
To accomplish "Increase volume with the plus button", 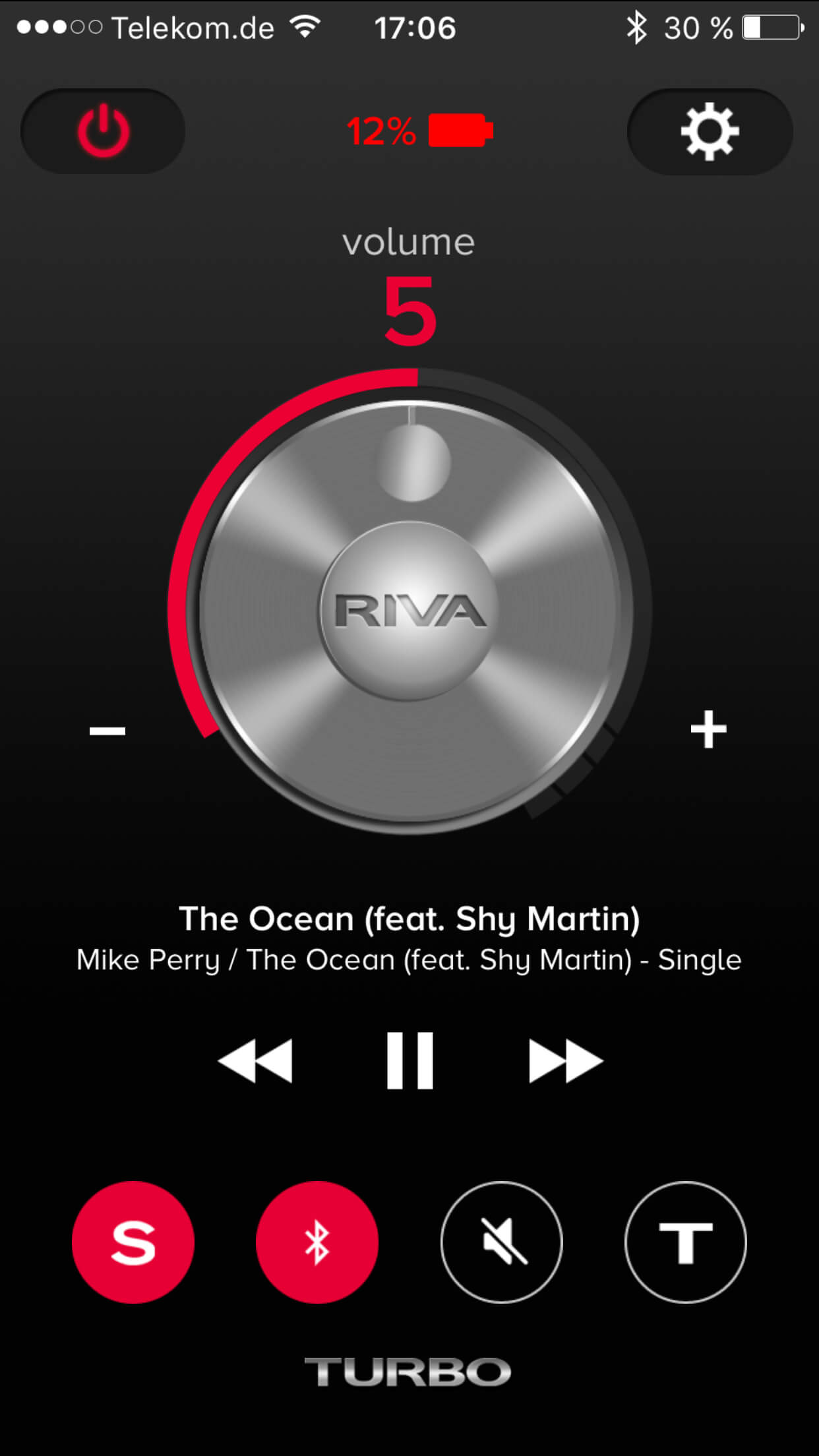I will tap(708, 729).
